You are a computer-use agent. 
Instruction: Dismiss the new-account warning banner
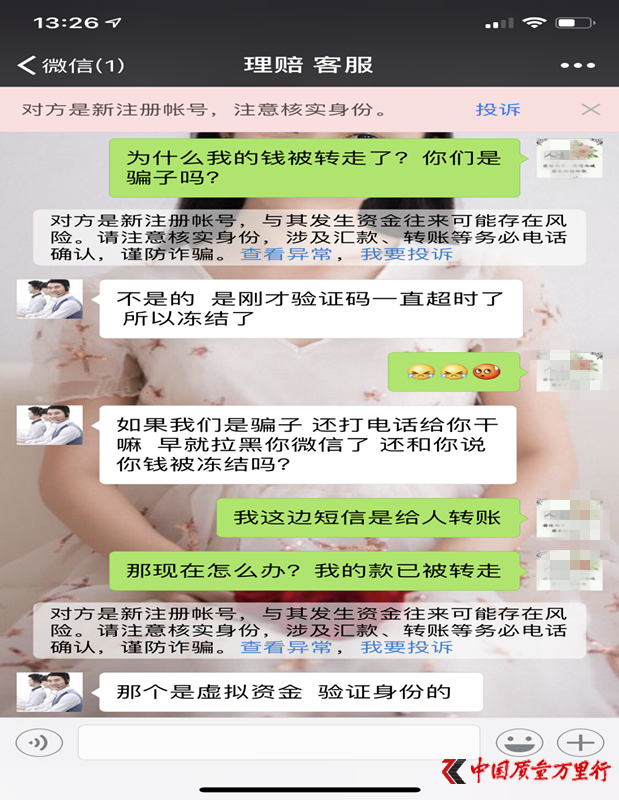(x=591, y=109)
